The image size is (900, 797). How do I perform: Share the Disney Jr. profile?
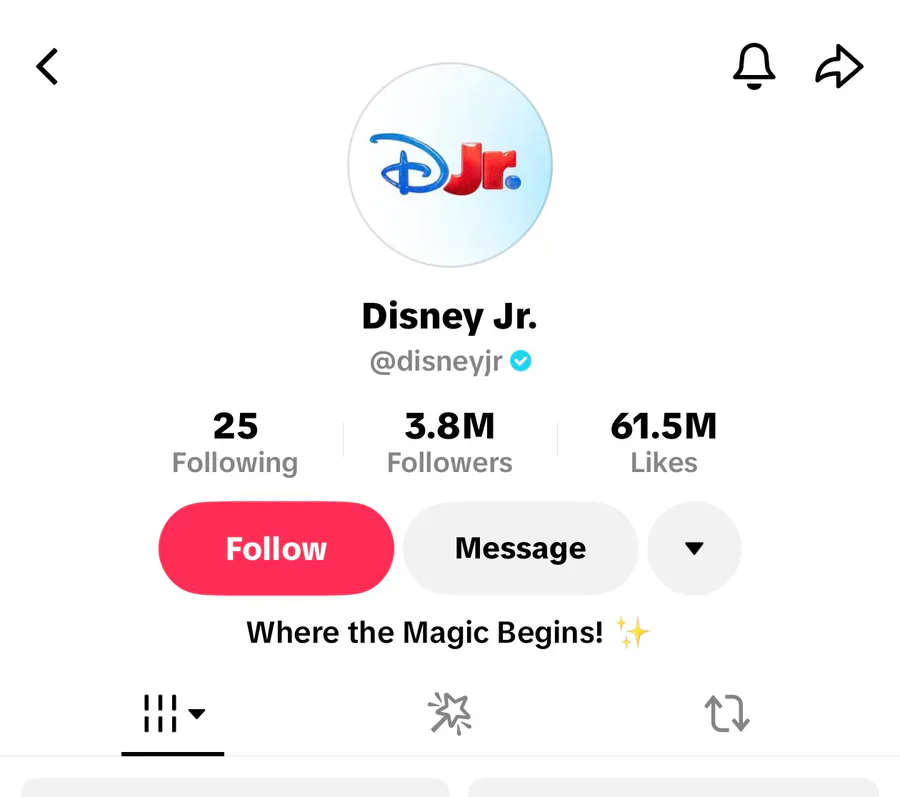click(x=838, y=67)
